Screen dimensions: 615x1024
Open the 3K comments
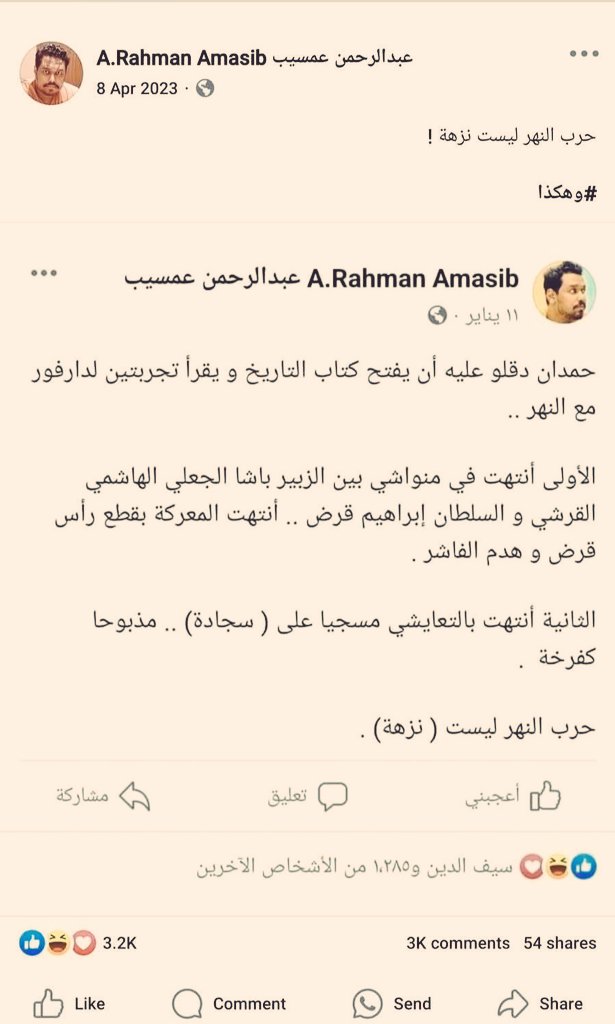[457, 943]
